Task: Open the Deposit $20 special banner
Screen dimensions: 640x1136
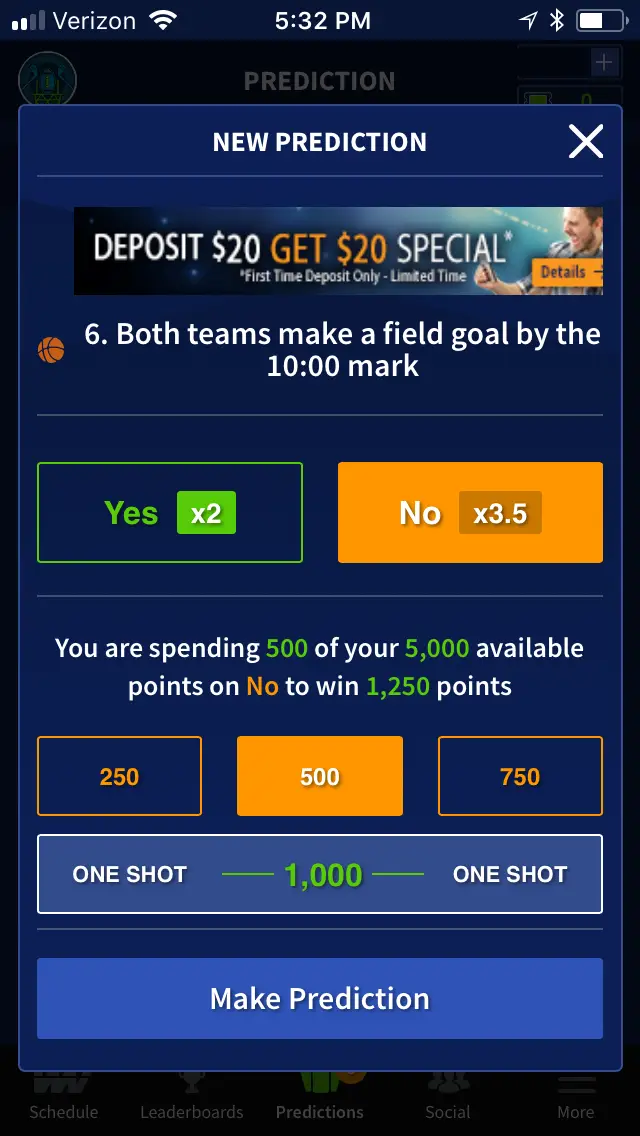Action: 338,250
